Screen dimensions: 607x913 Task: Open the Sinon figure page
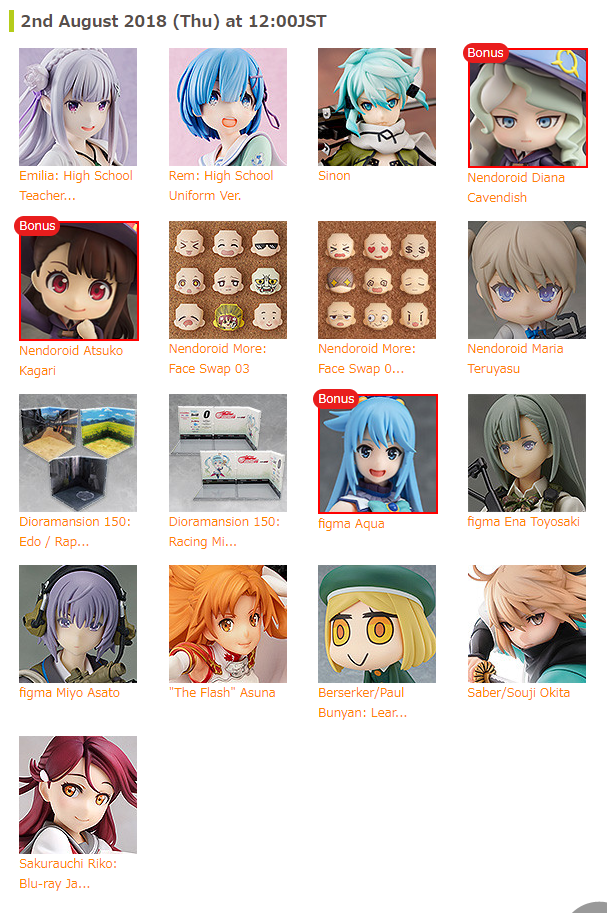pyautogui.click(x=377, y=107)
